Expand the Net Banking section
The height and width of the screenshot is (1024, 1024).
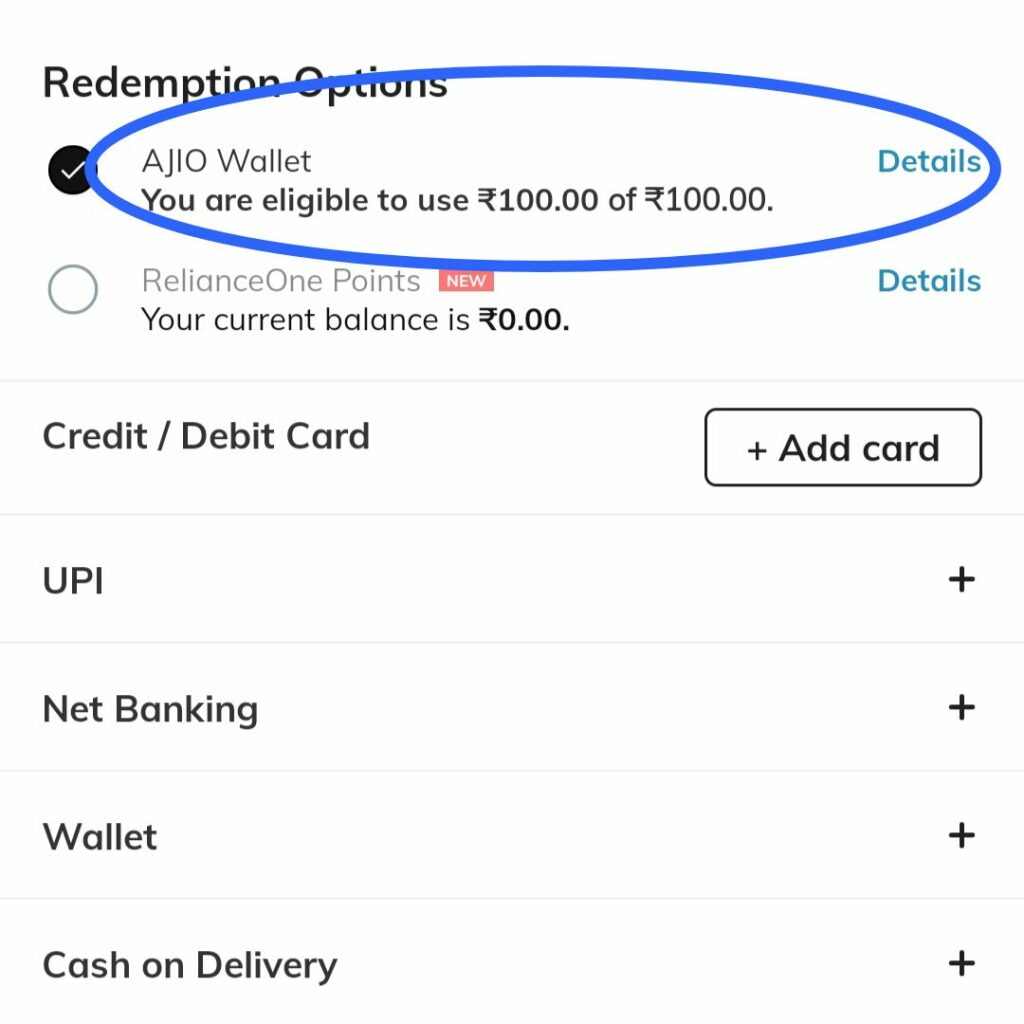(960, 708)
